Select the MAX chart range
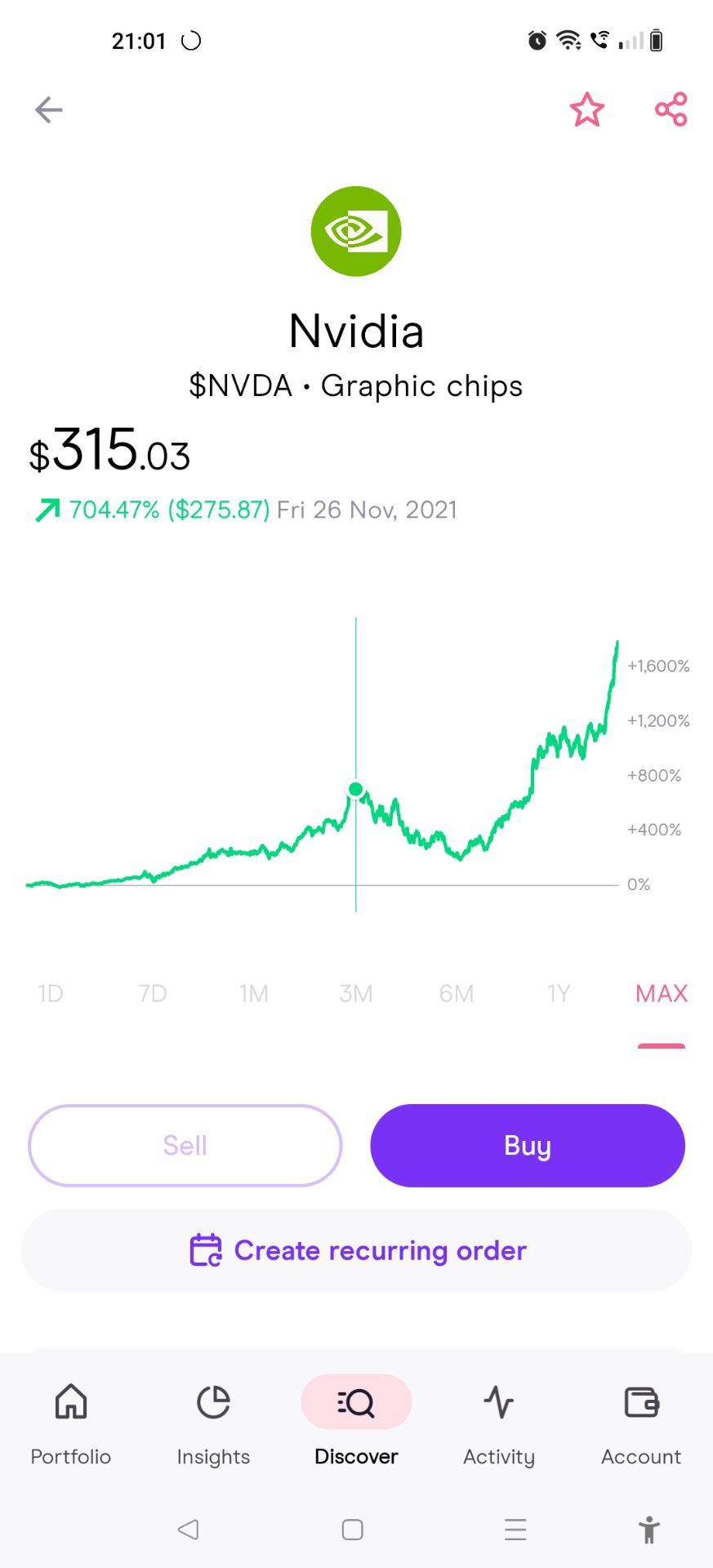 point(662,993)
